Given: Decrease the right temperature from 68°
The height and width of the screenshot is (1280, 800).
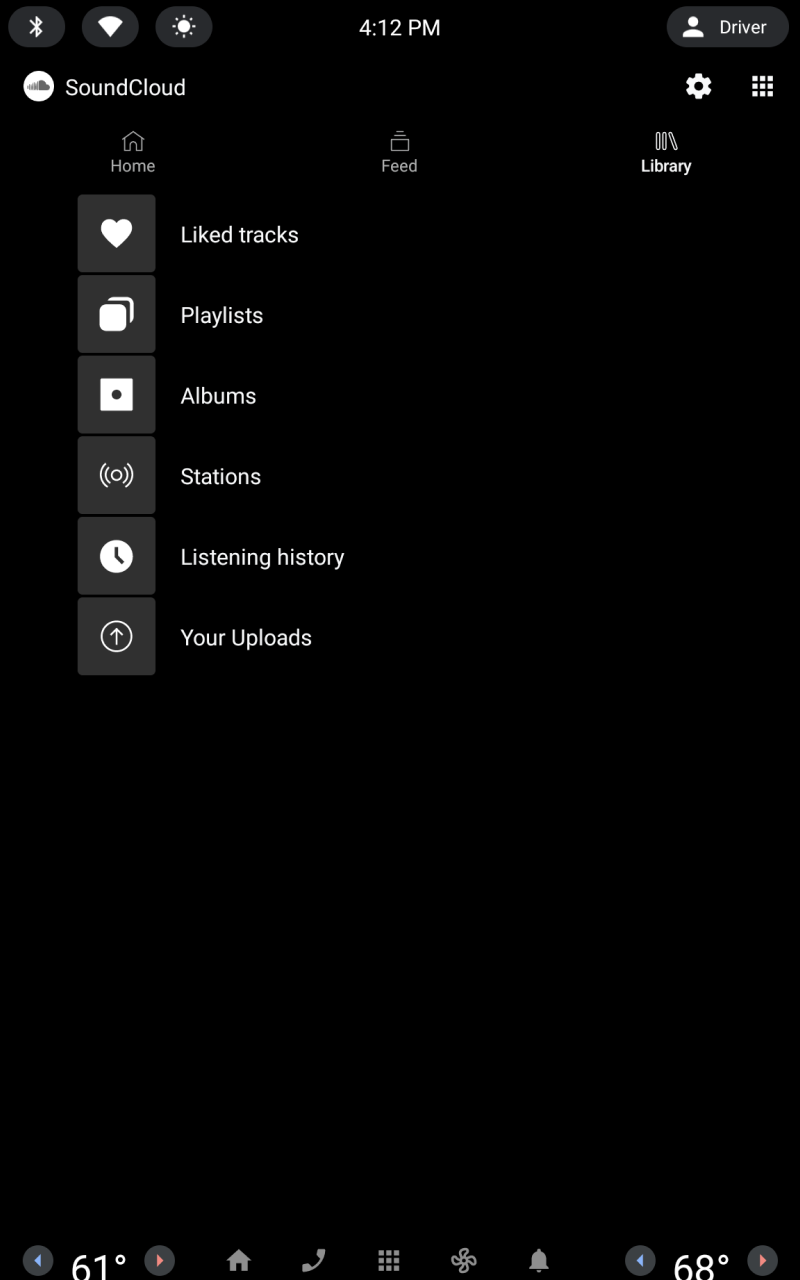Looking at the screenshot, I should (x=640, y=1260).
